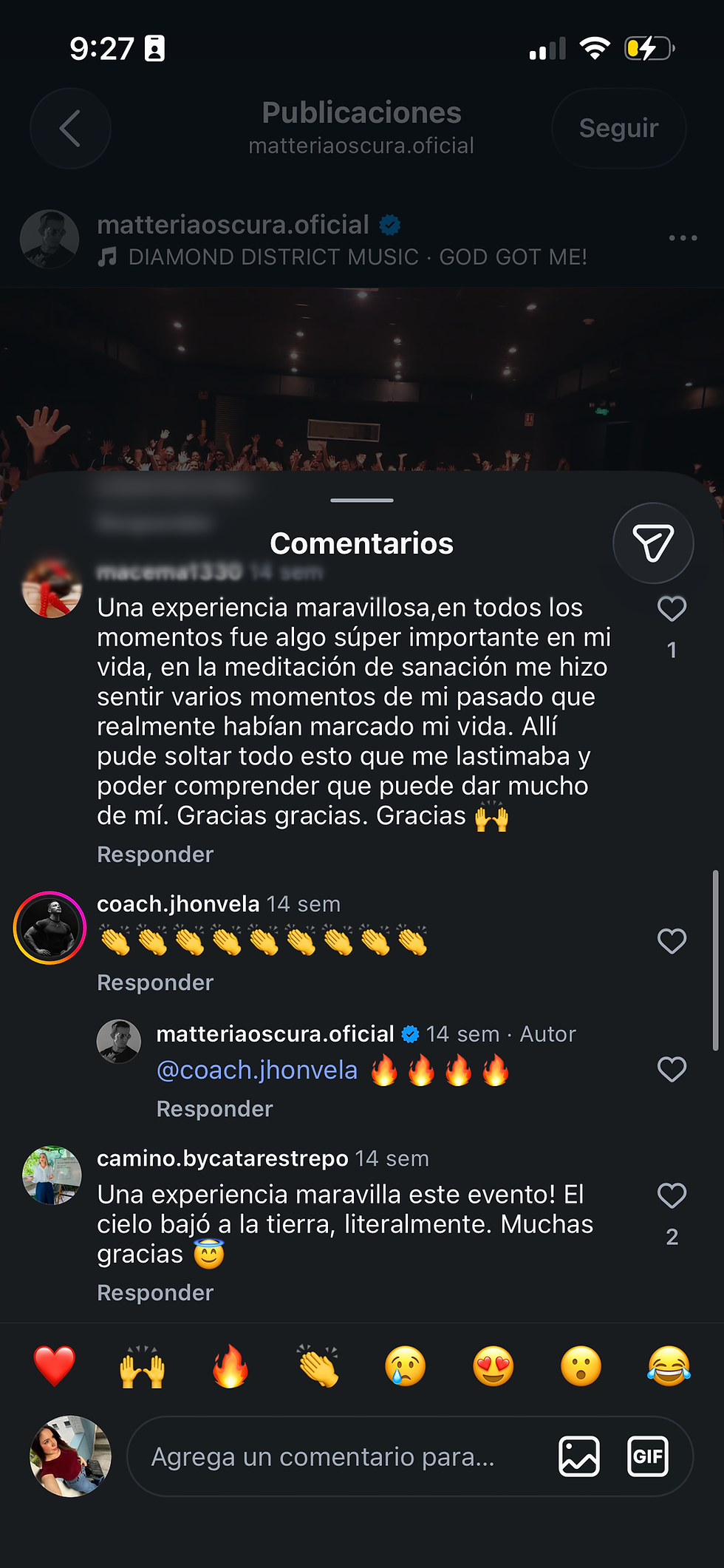Insert the heart-eyes quick emoji

tap(493, 1365)
